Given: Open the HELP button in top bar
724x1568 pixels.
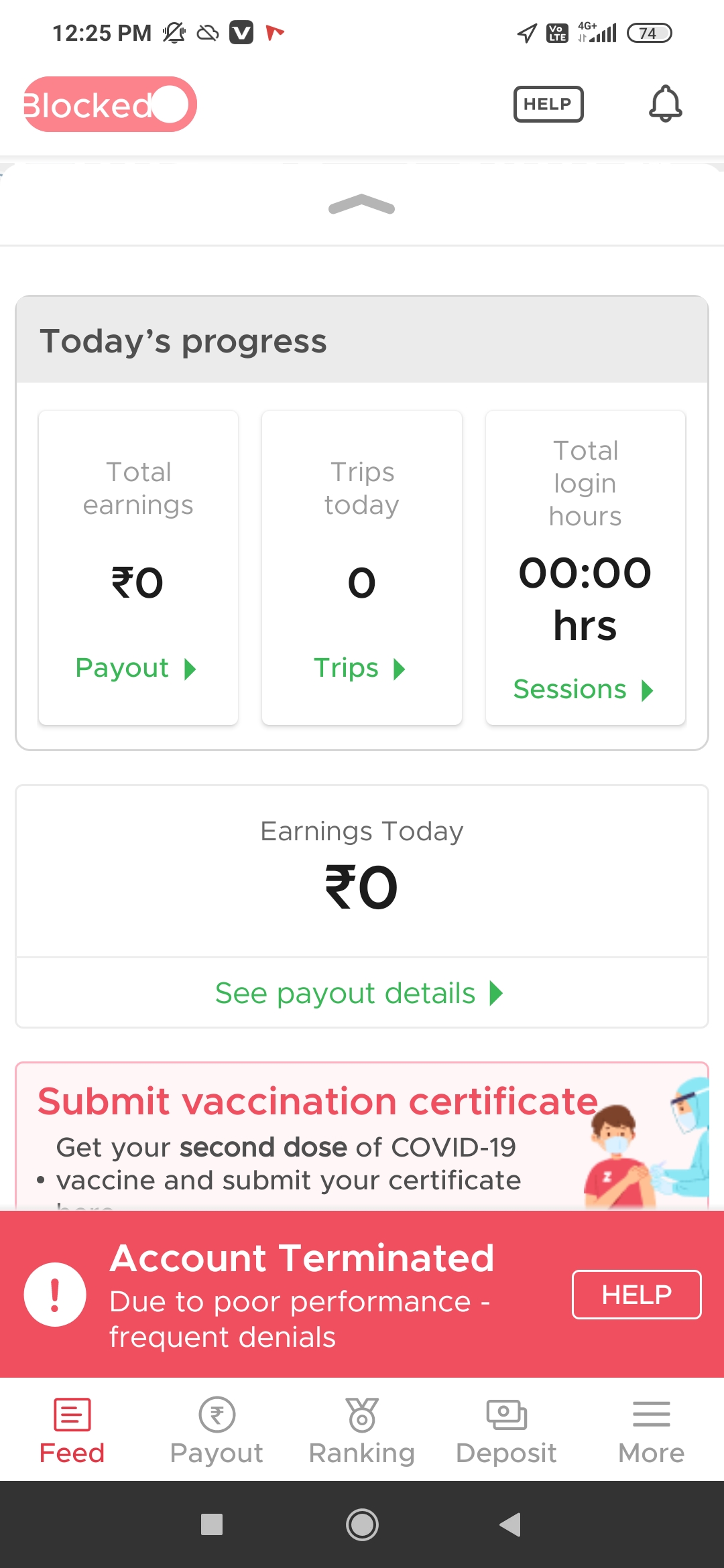Looking at the screenshot, I should (x=548, y=105).
